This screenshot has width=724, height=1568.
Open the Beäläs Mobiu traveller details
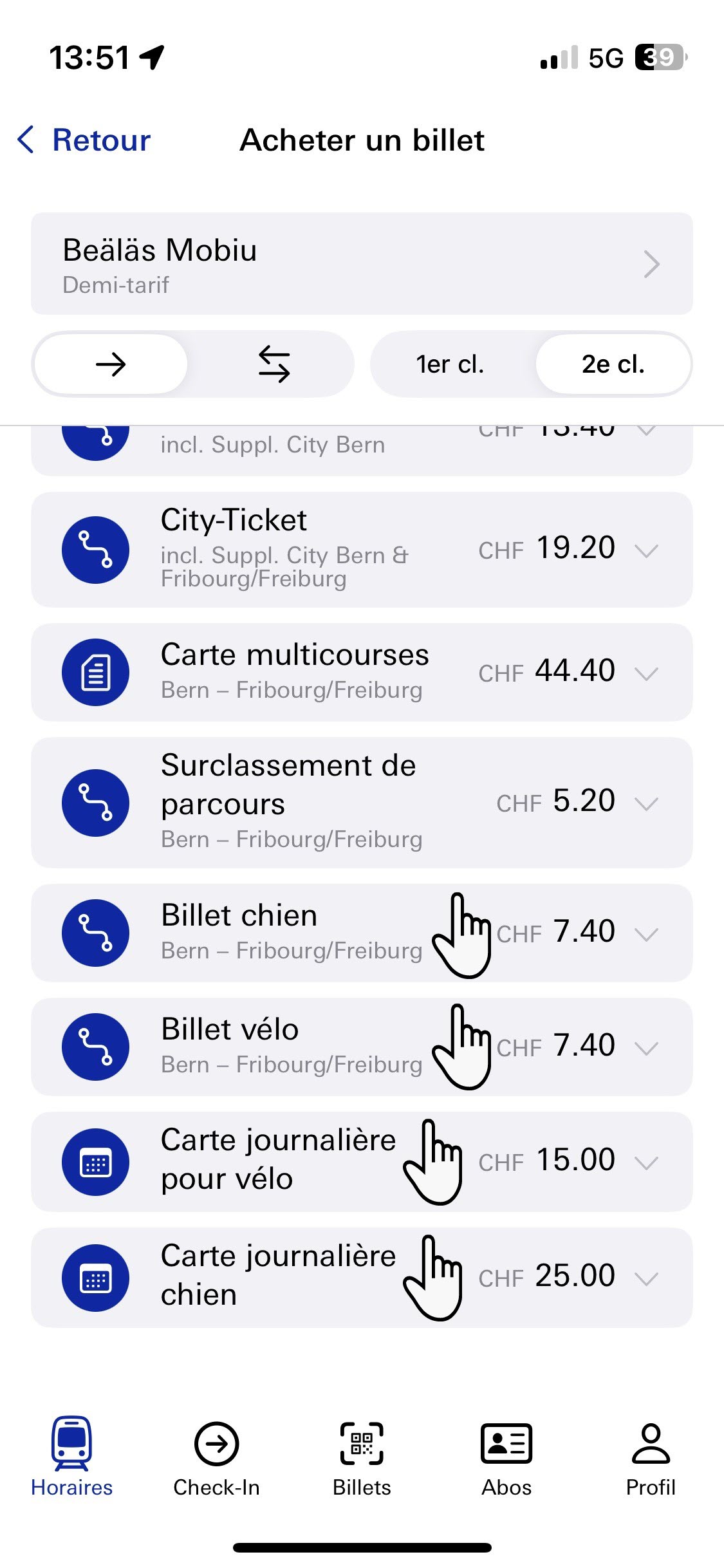coord(362,264)
